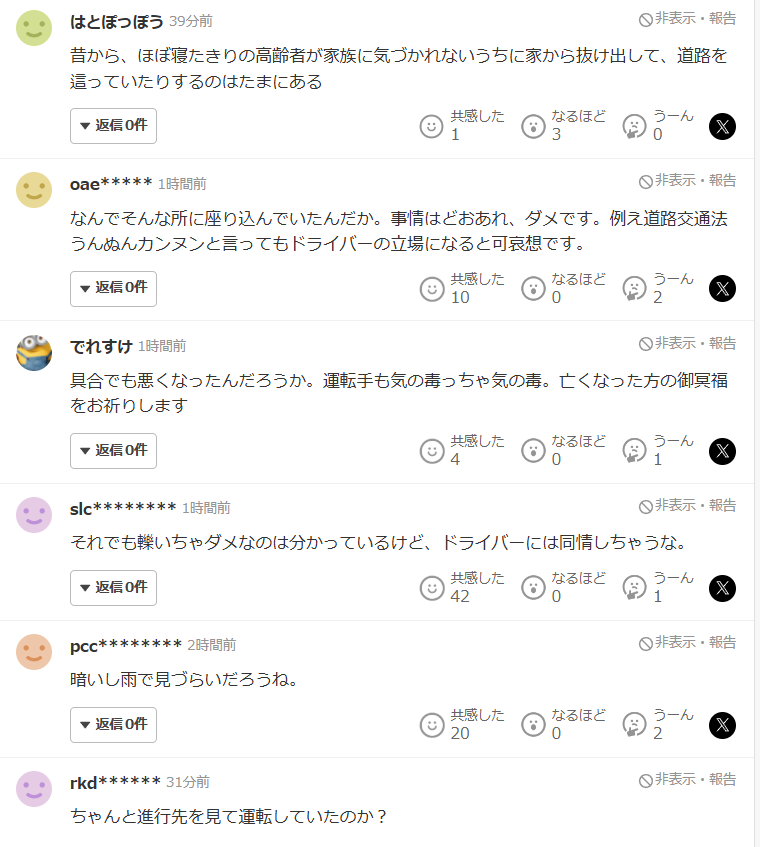760x847 pixels.
Task: Tap なるほど on slc********'s comment
Action: click(x=534, y=588)
